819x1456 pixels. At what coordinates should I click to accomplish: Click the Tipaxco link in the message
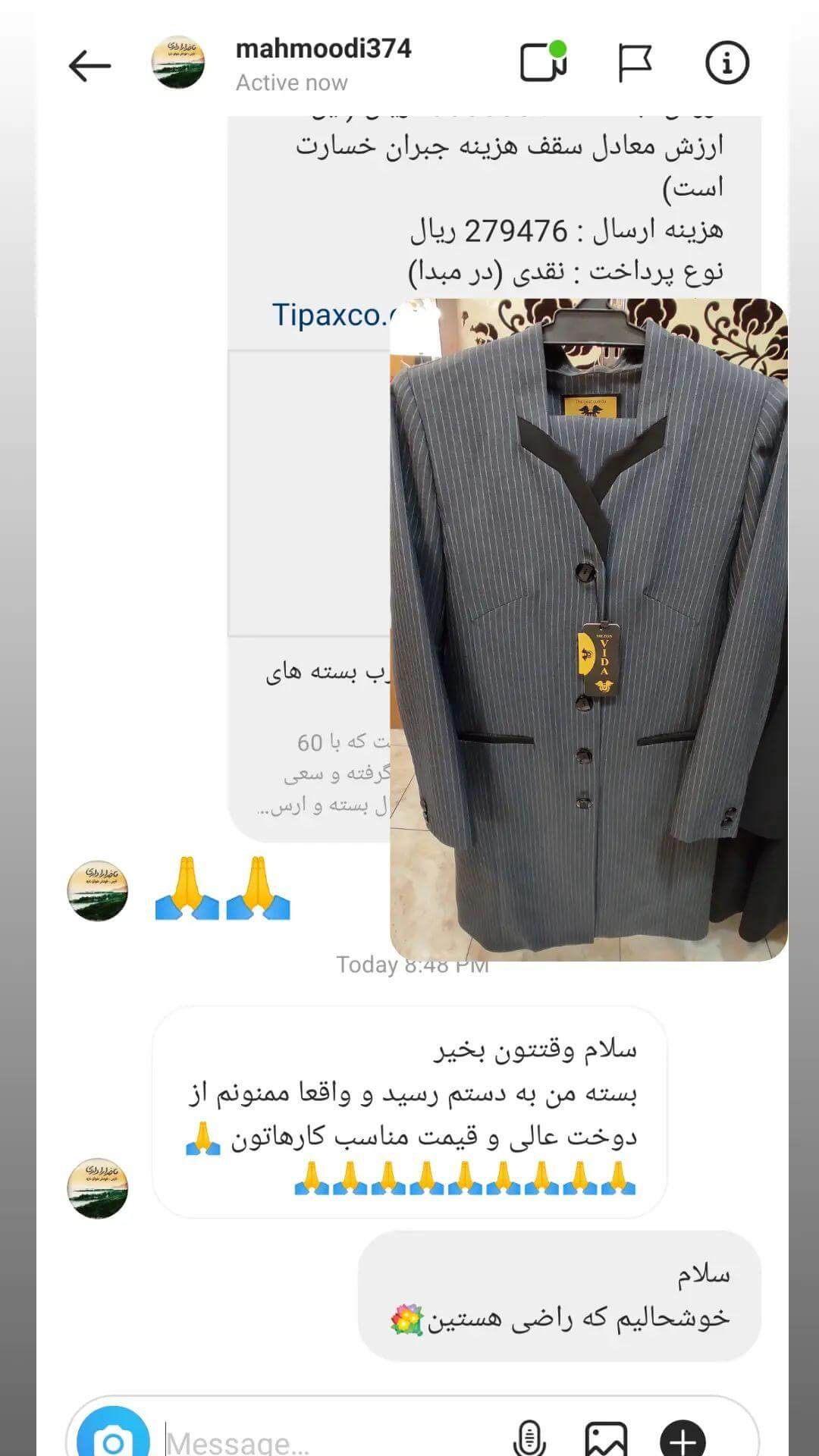326,311
